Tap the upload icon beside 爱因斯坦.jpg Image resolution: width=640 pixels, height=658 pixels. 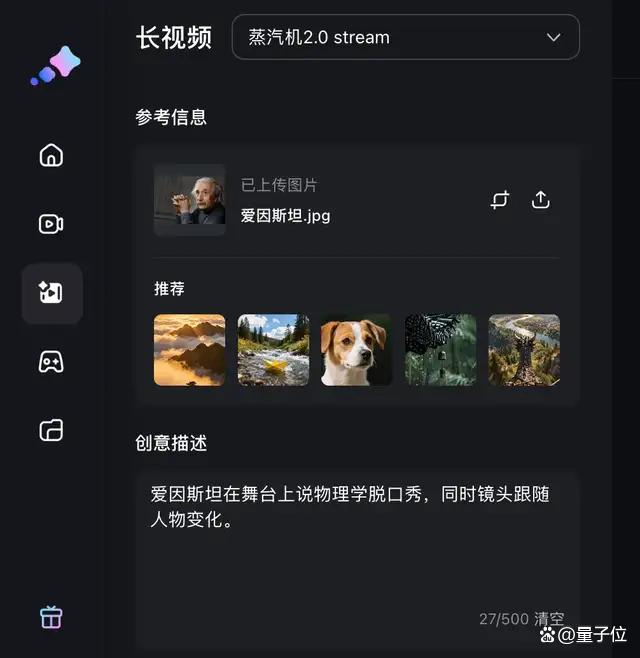coord(541,200)
